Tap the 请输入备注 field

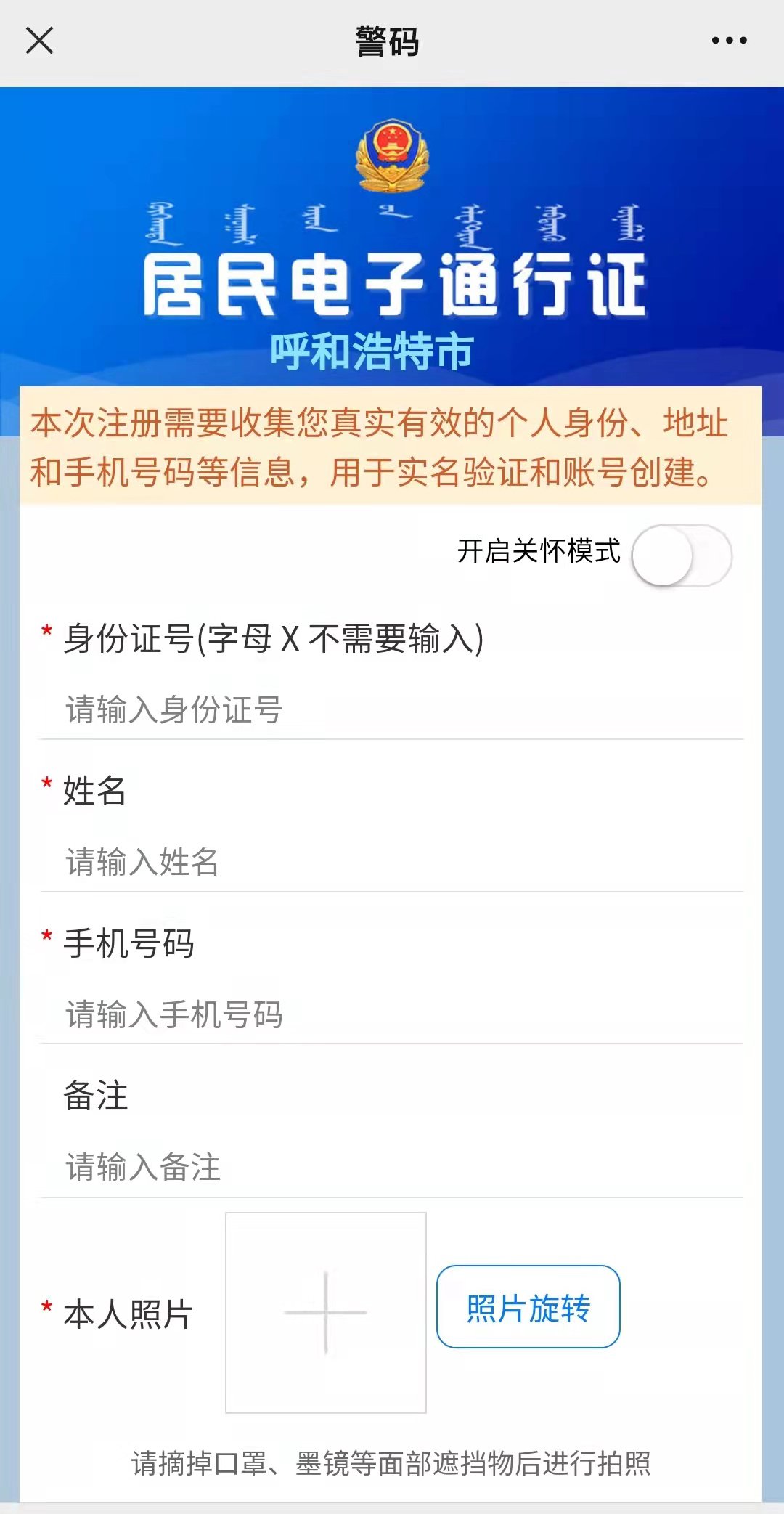coord(392,1167)
